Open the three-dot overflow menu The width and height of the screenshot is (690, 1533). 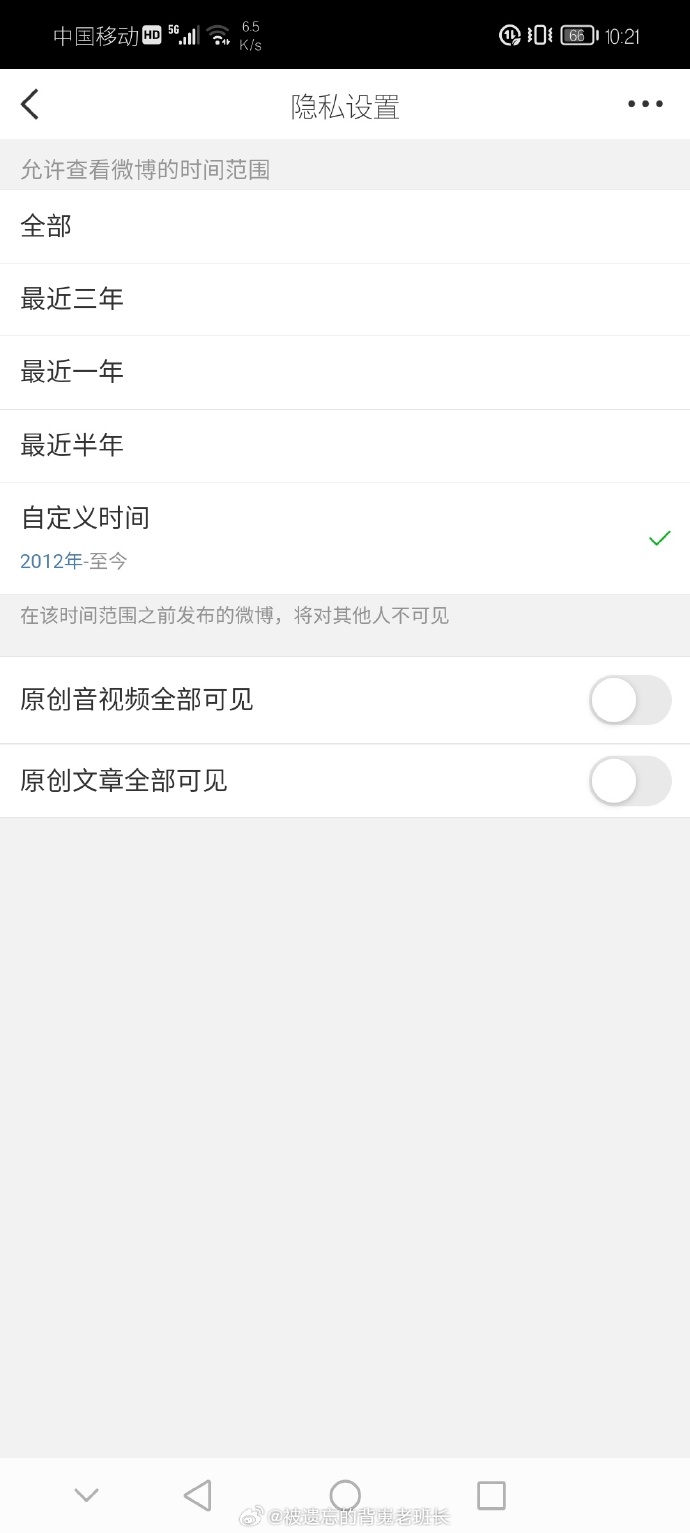point(645,104)
